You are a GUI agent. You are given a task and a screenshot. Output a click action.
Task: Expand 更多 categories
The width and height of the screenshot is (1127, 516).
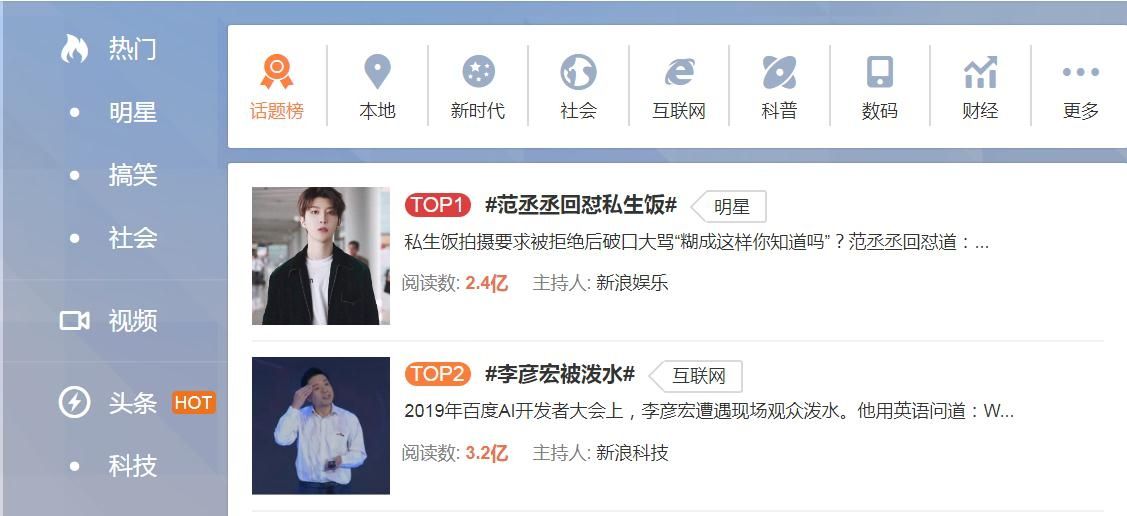click(x=1080, y=87)
